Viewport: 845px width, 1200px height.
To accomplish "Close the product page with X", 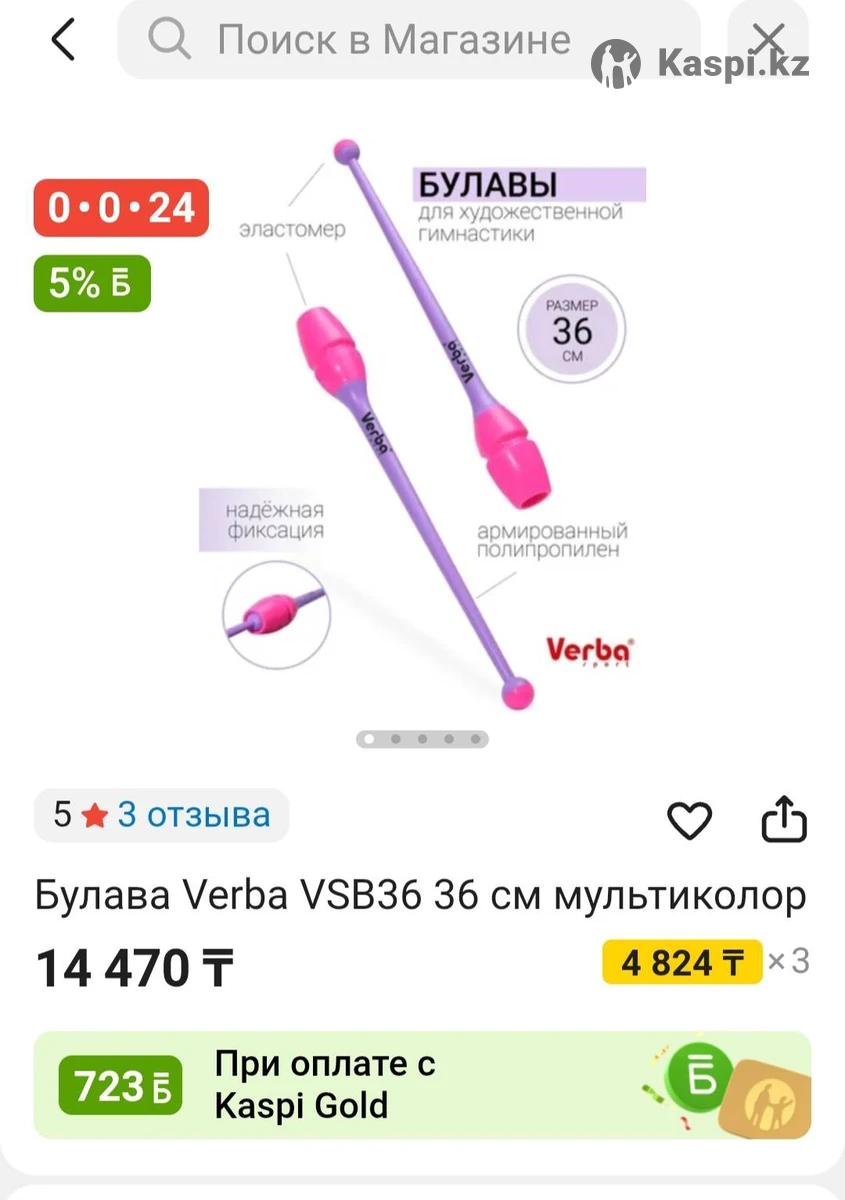I will [768, 38].
